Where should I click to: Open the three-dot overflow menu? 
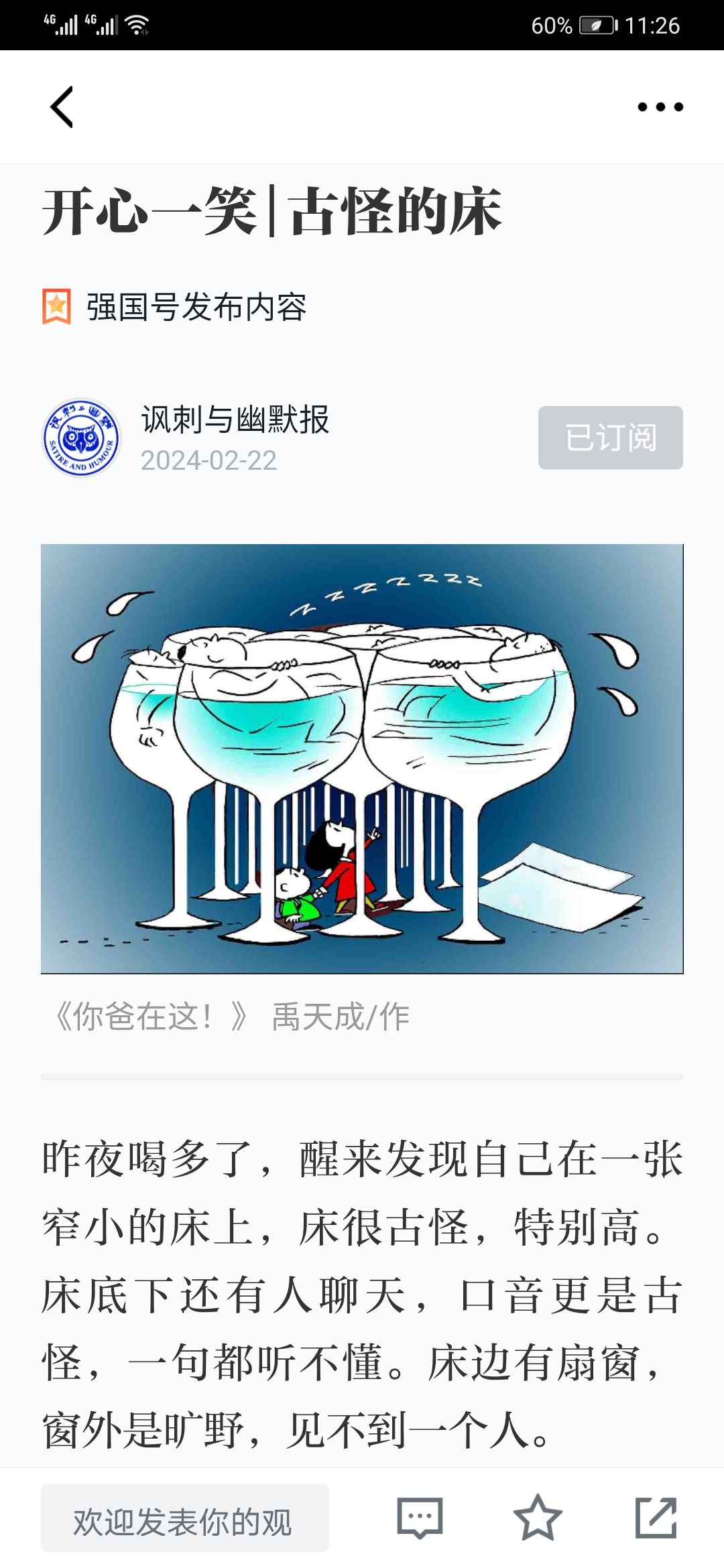tap(660, 107)
